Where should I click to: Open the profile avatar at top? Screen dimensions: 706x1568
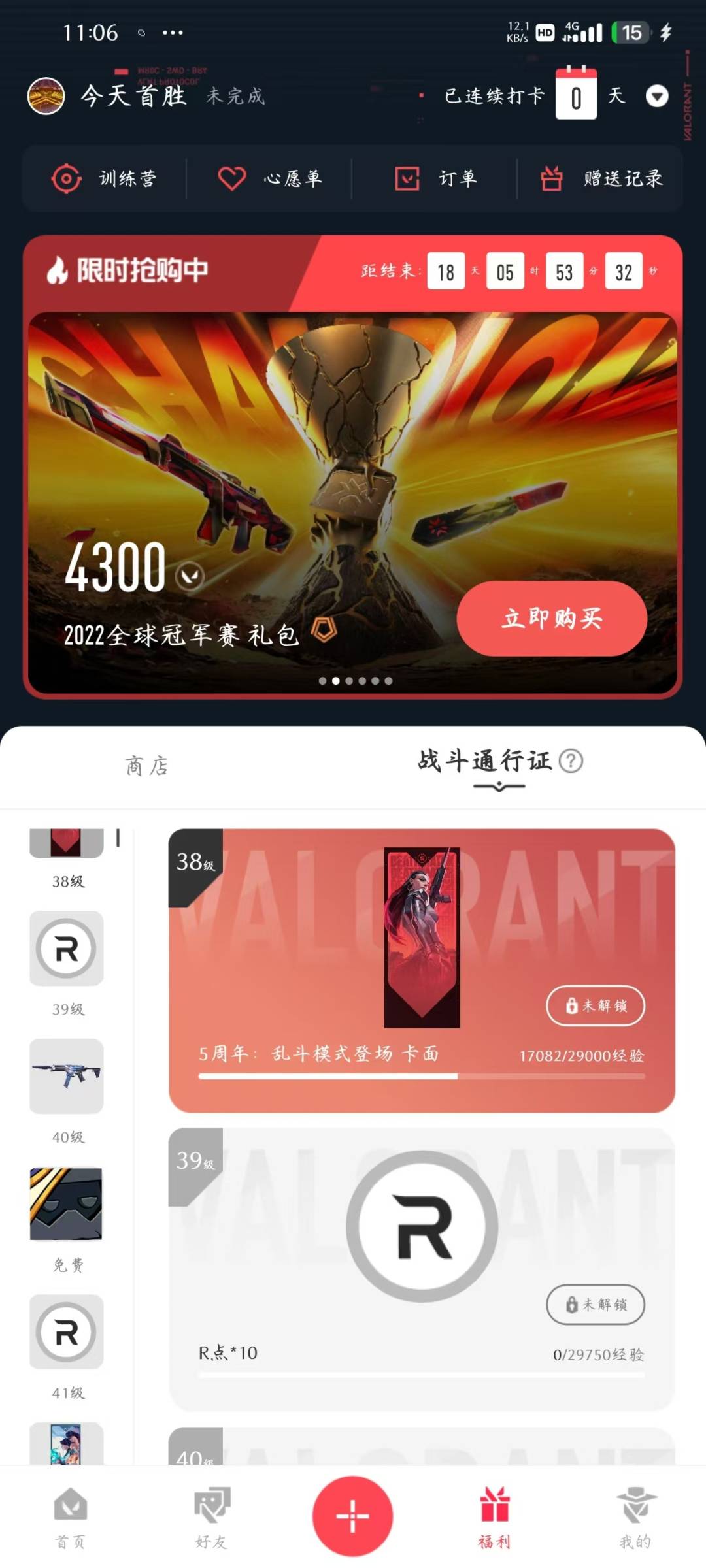[x=46, y=96]
